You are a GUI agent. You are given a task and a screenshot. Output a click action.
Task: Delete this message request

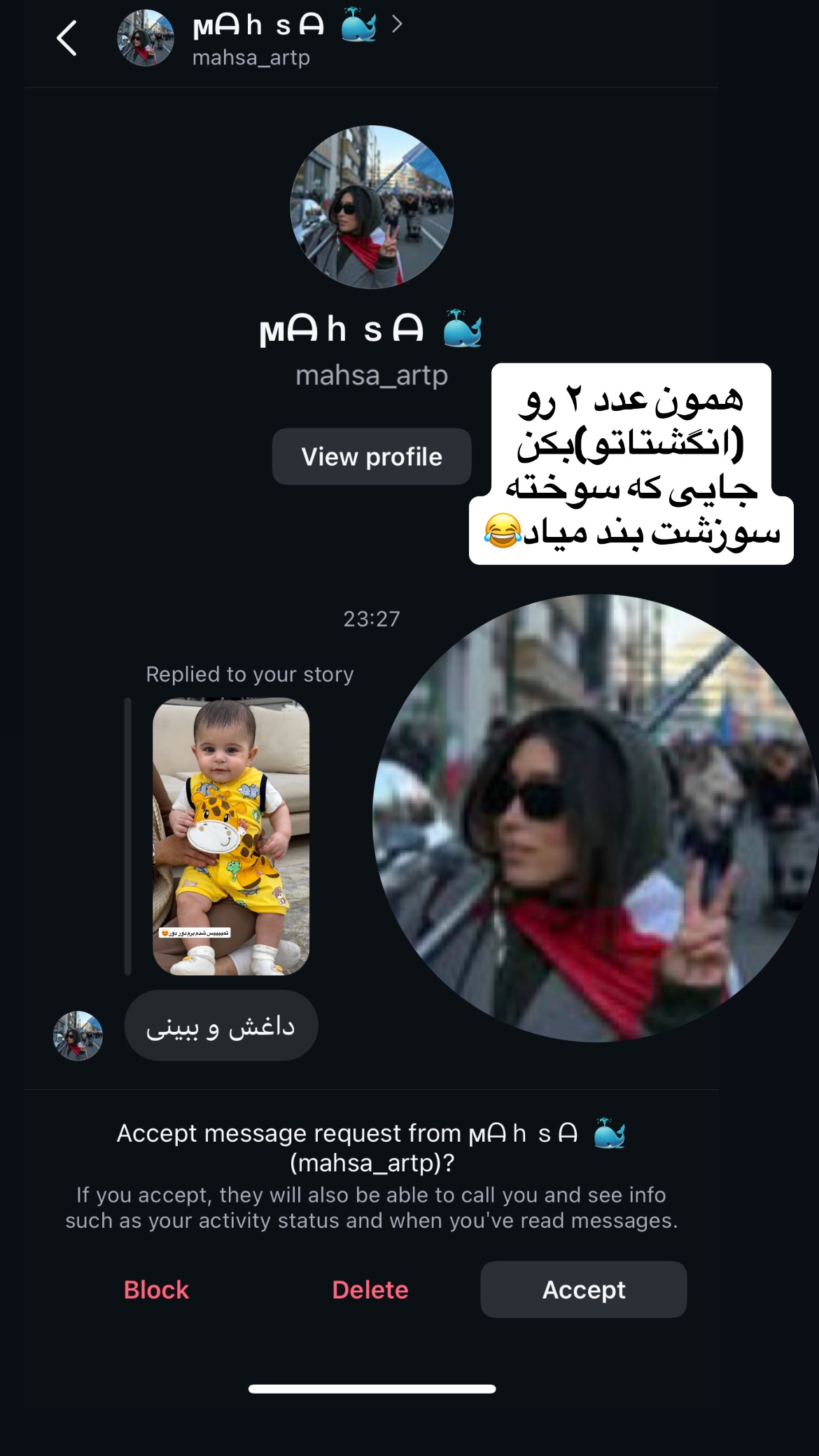coord(370,1289)
